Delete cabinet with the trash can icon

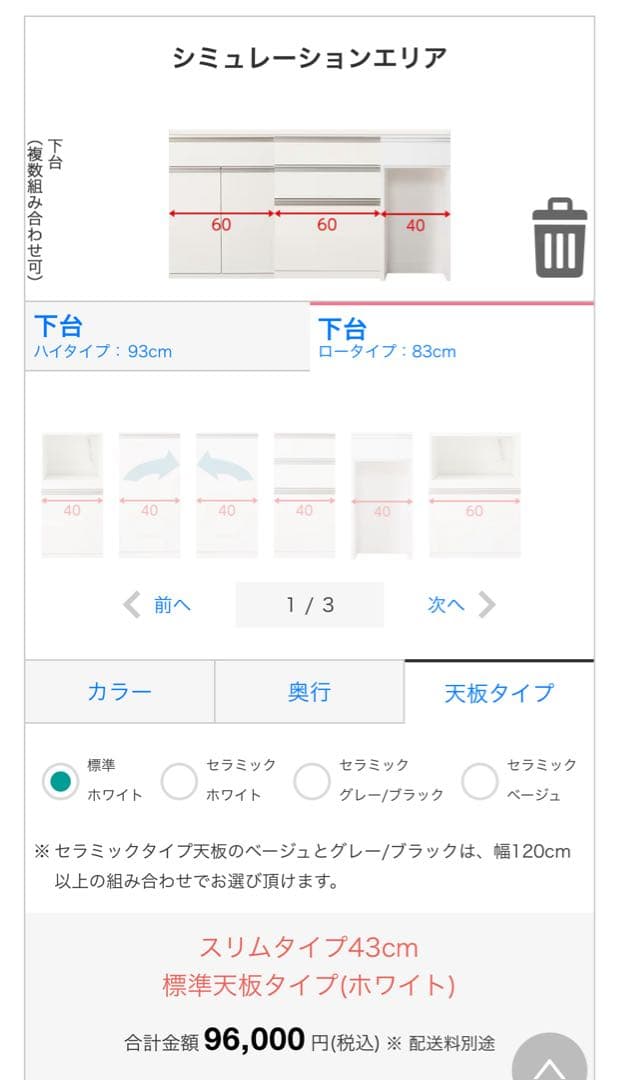(559, 238)
